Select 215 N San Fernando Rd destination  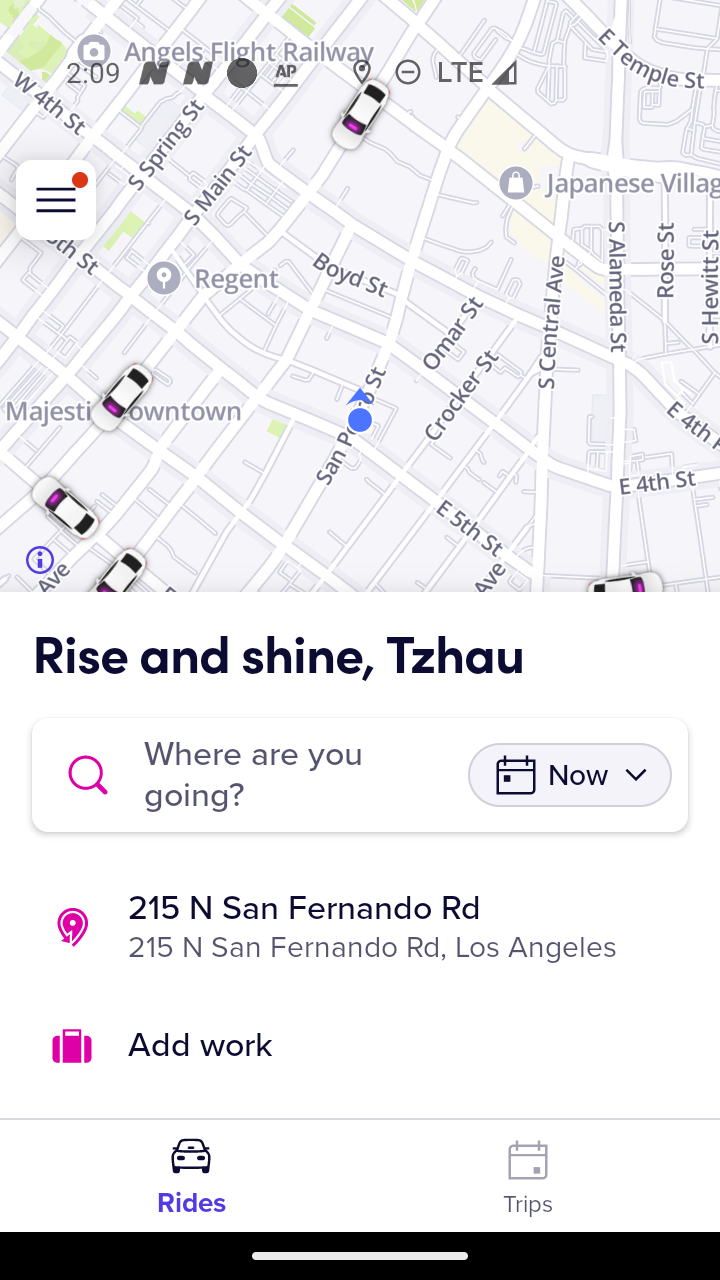[x=360, y=926]
